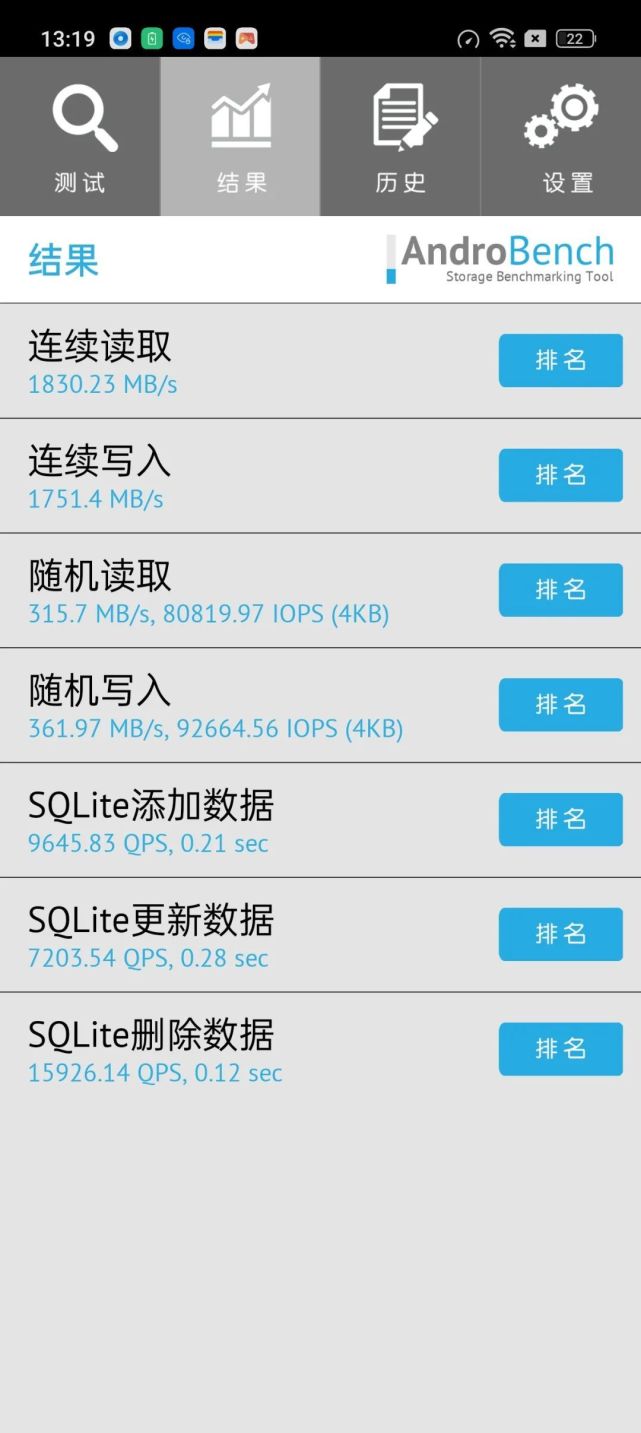Image resolution: width=641 pixels, height=1433 pixels.
Task: Open 排名 for SQLite删除数据
Action: click(561, 1049)
